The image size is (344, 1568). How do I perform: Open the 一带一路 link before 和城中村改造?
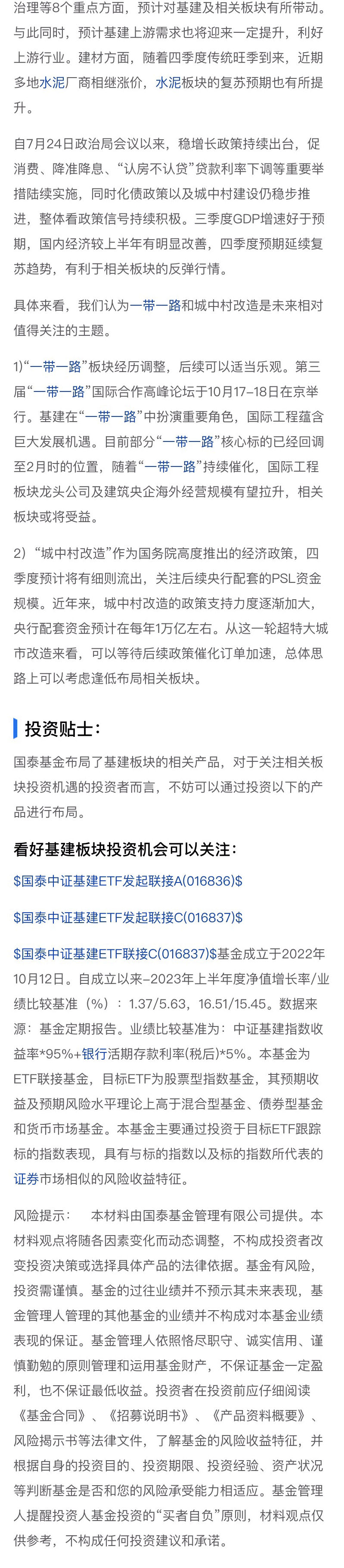click(155, 305)
